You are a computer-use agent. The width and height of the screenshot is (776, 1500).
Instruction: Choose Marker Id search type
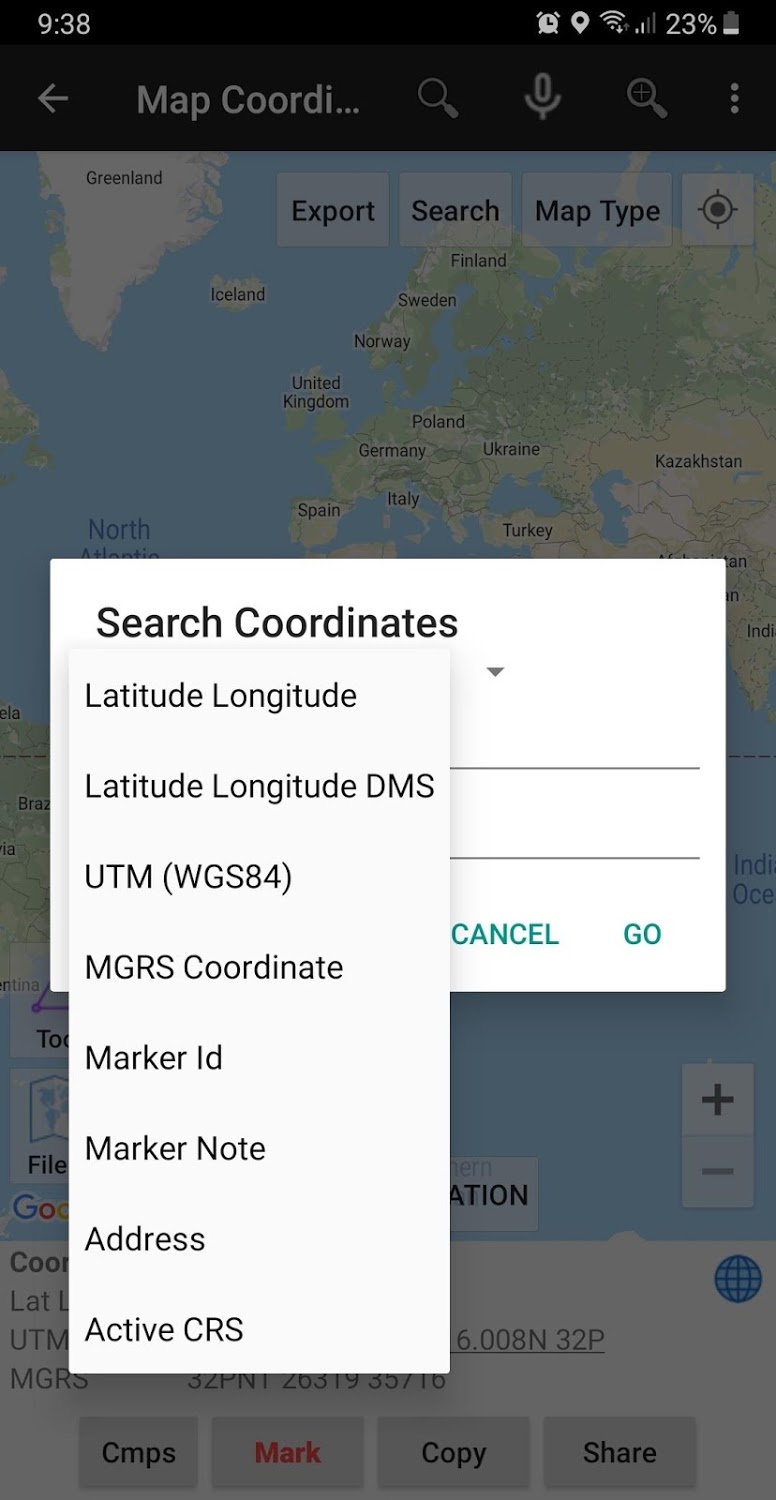(154, 1058)
